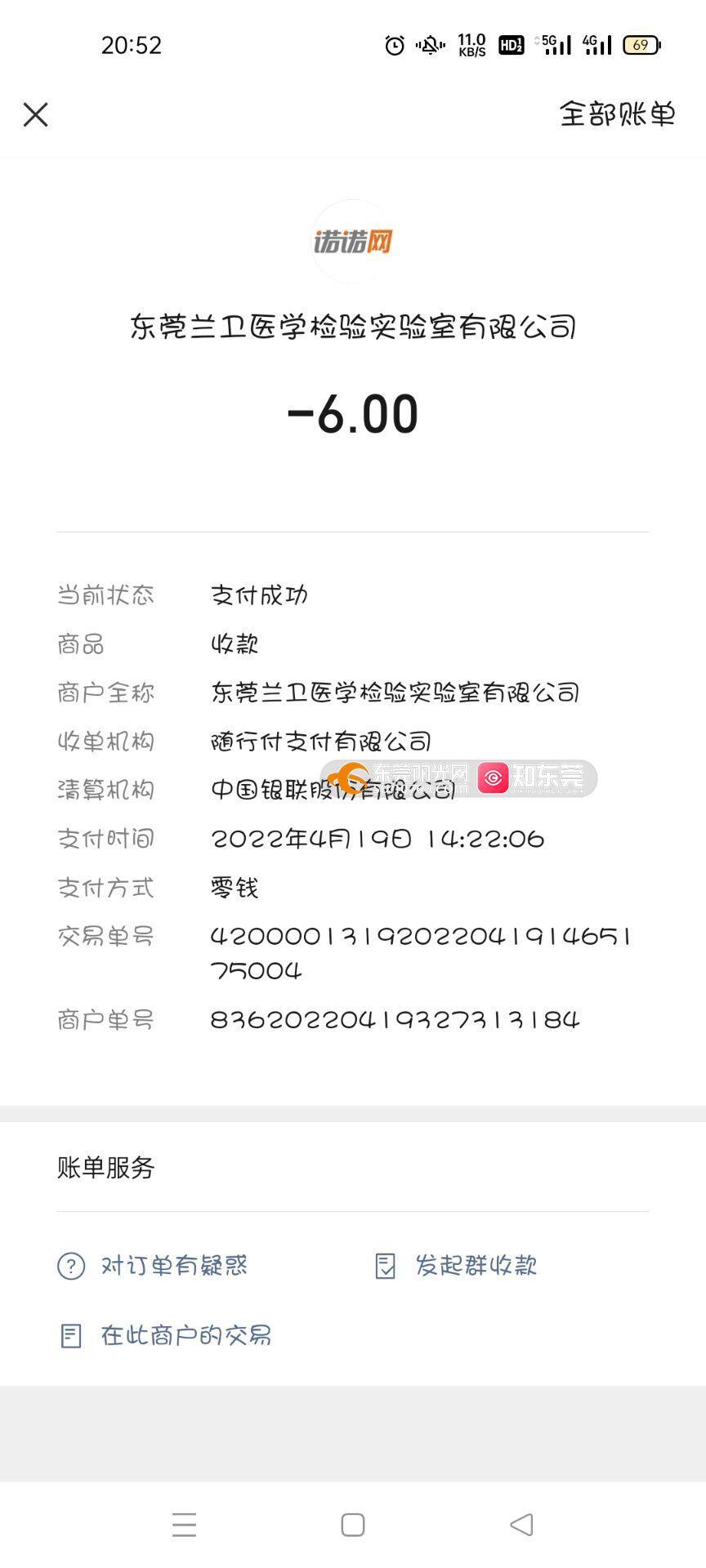View 在此商户的交易 history
This screenshot has height=1568, width=706.
pos(166,1335)
